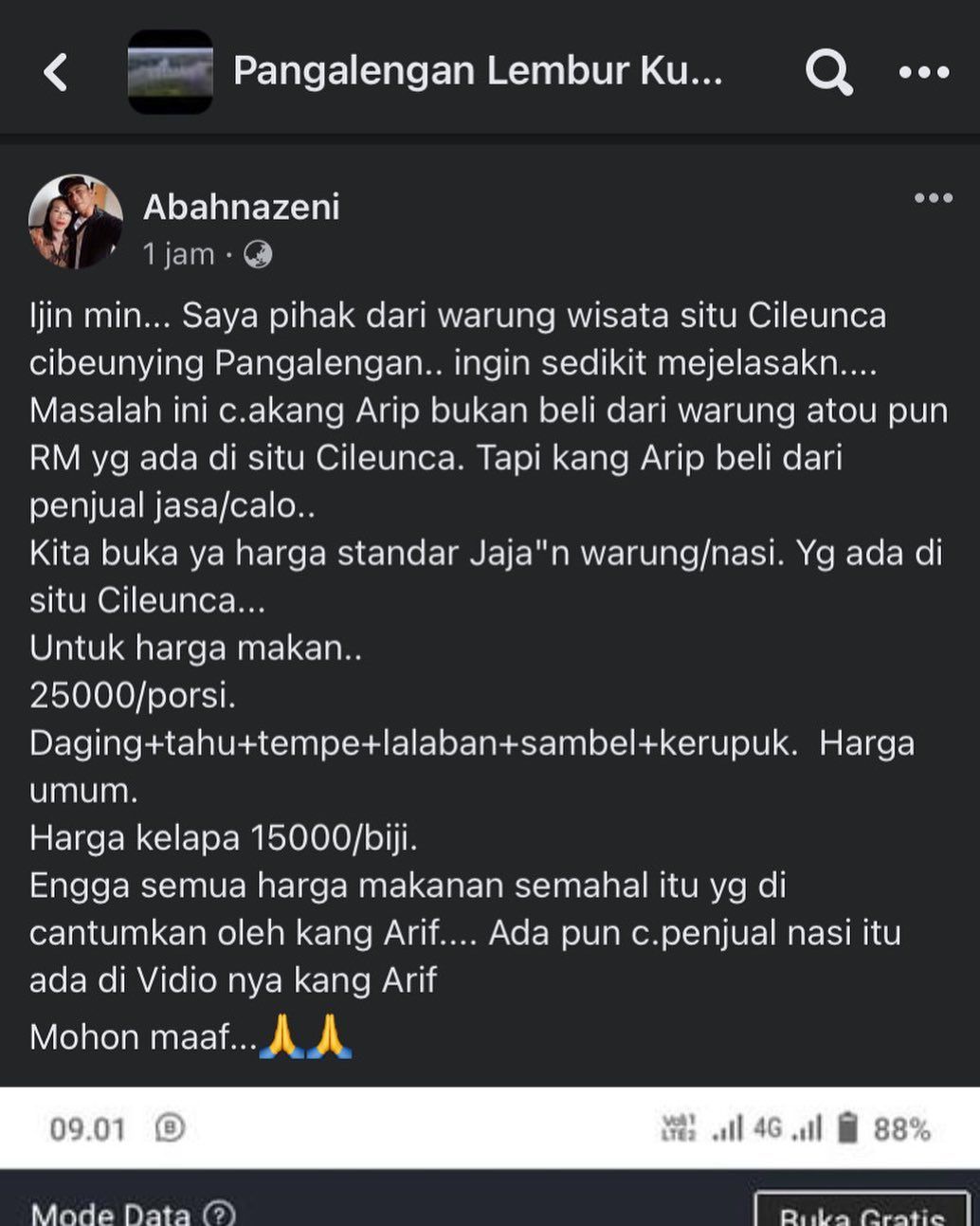Tap the Buka Gratis button
Image resolution: width=980 pixels, height=1226 pixels.
pyautogui.click(x=861, y=1212)
